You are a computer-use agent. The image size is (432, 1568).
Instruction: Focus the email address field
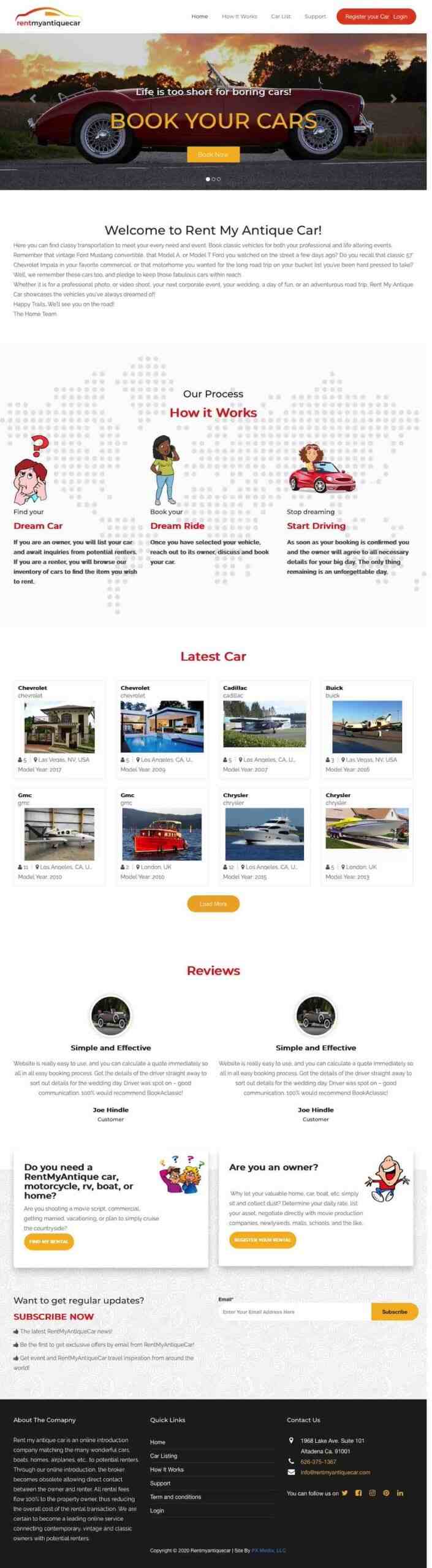(x=294, y=1311)
